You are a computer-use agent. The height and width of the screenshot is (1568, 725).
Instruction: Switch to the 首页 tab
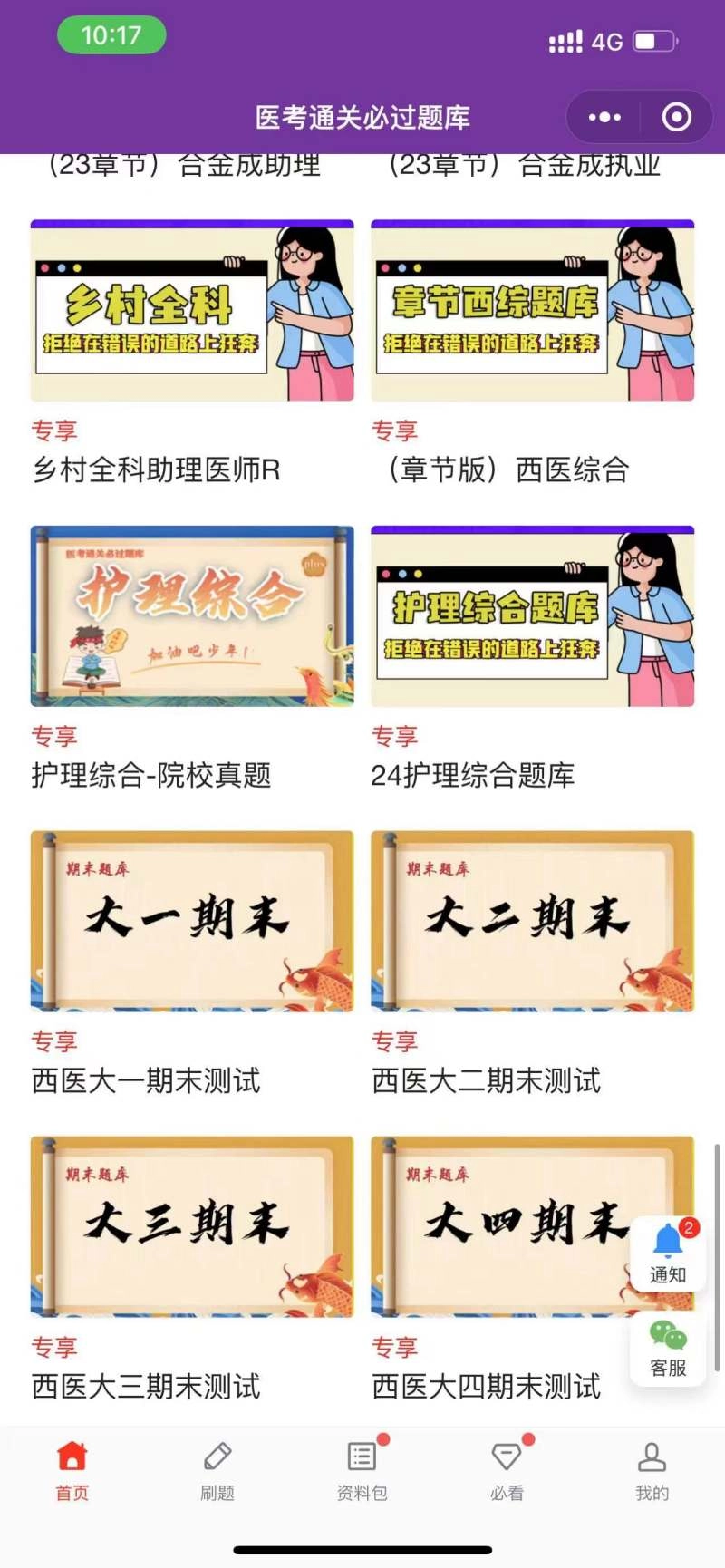tap(72, 1472)
